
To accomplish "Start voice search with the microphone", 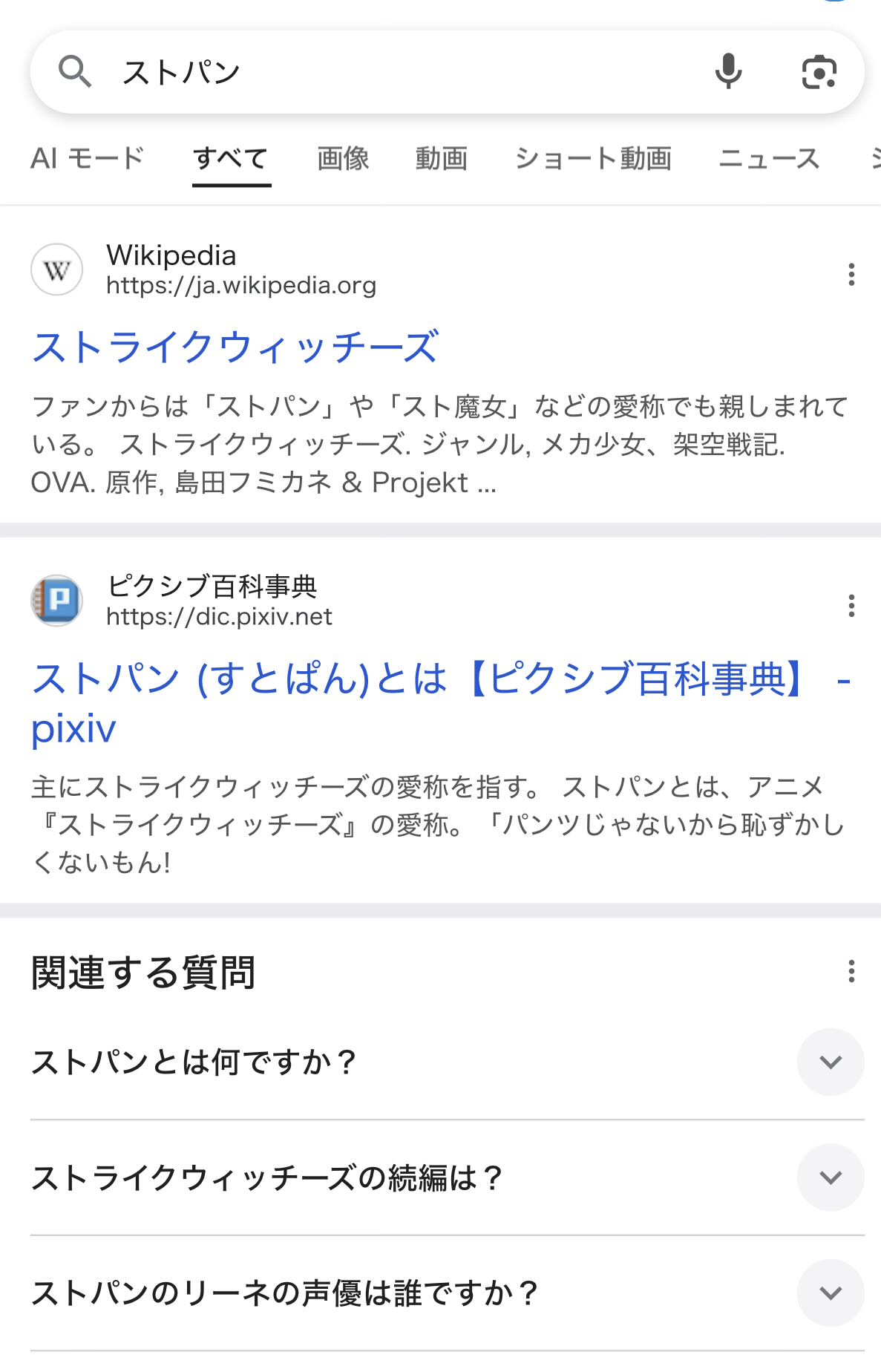I will tap(728, 72).
